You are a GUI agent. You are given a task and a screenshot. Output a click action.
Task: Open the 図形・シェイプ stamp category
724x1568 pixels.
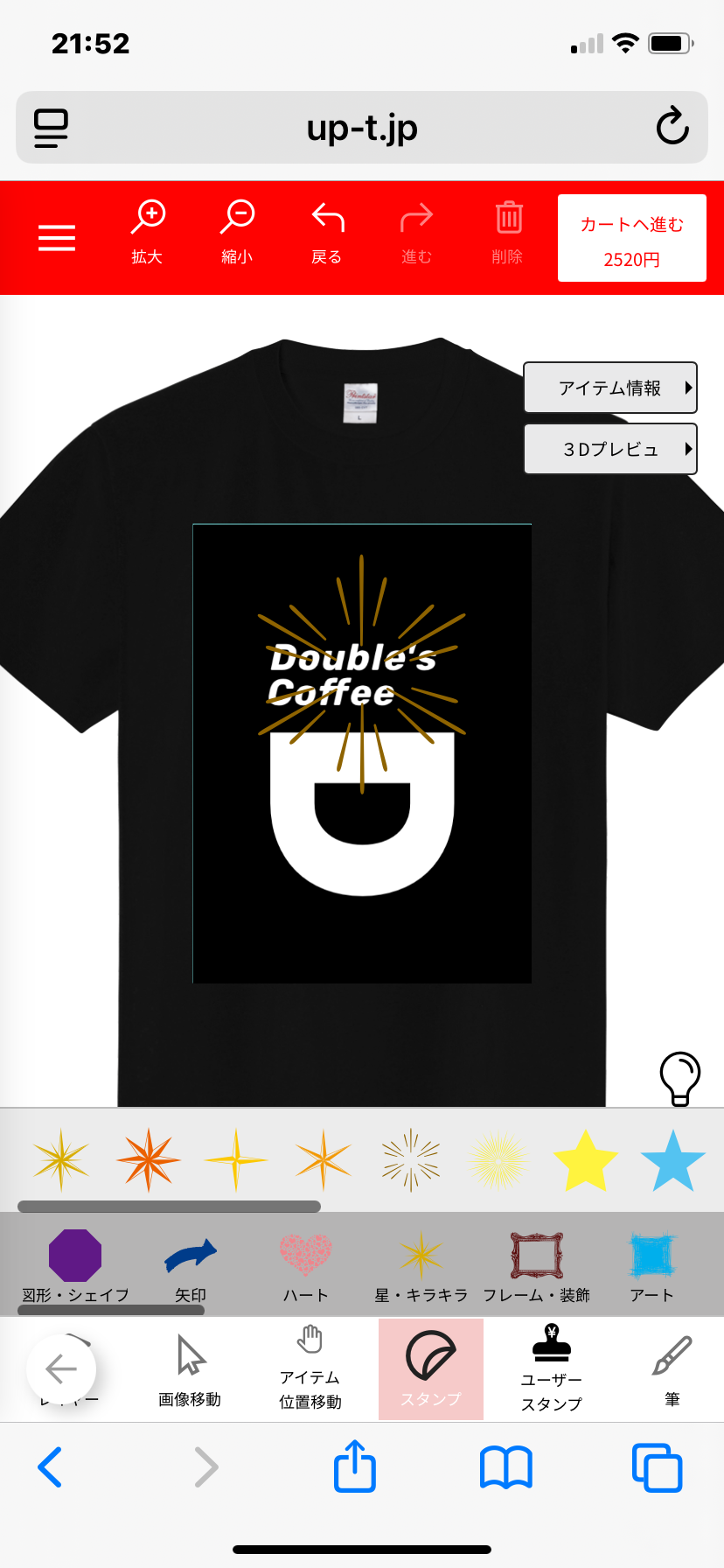pyautogui.click(x=75, y=1266)
